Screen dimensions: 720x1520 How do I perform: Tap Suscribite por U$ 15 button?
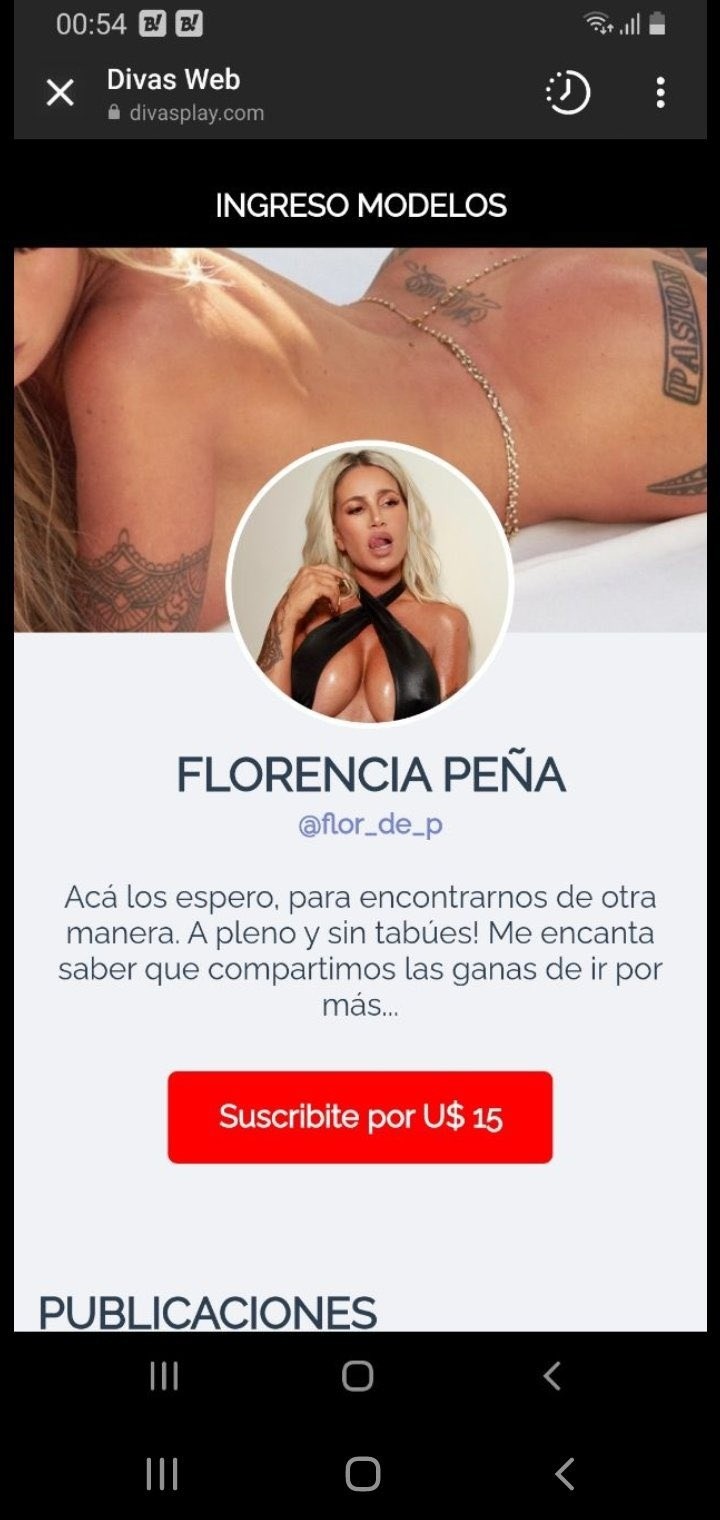click(x=360, y=1117)
